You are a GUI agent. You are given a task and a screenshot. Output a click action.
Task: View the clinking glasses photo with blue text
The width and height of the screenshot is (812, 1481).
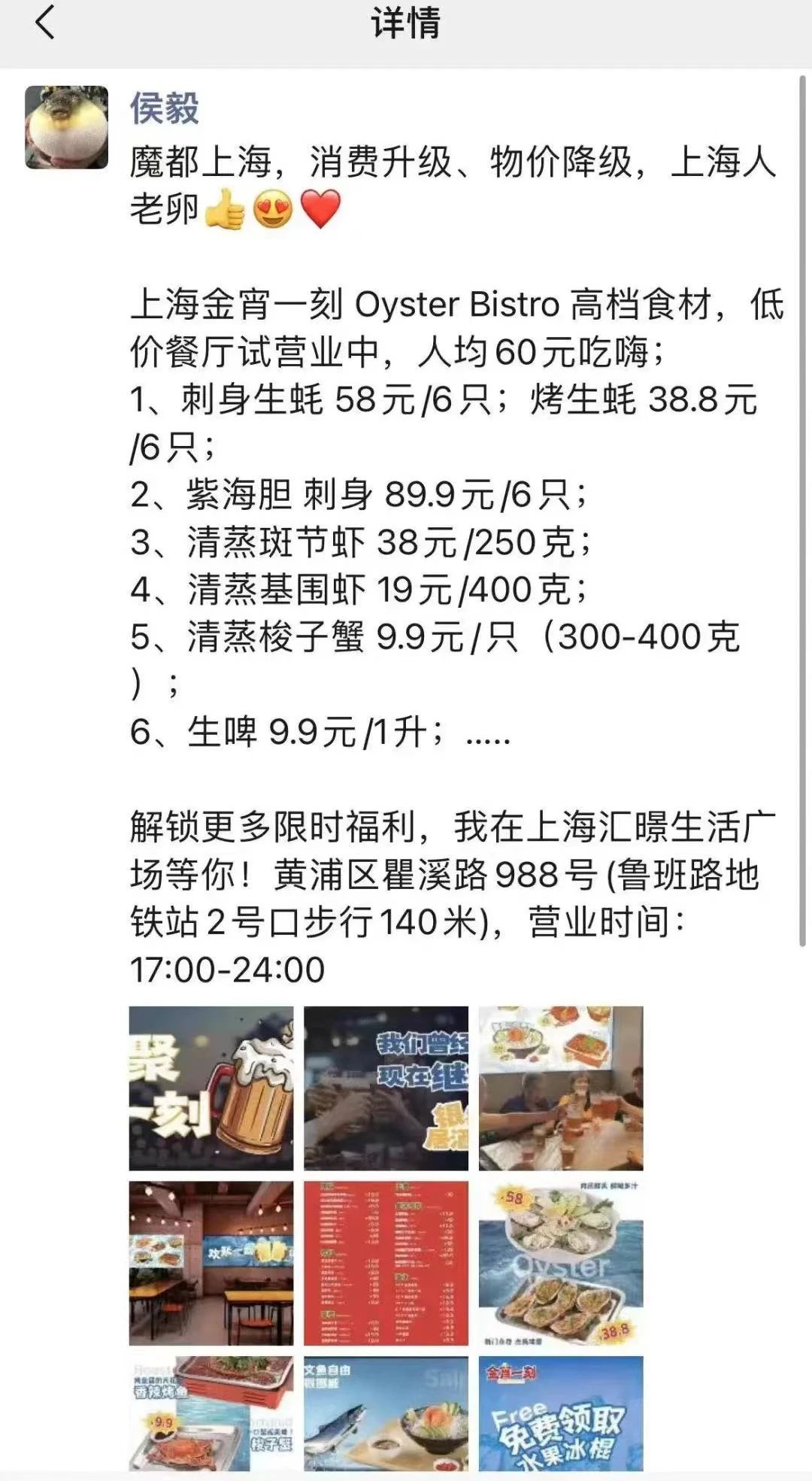386,1088
